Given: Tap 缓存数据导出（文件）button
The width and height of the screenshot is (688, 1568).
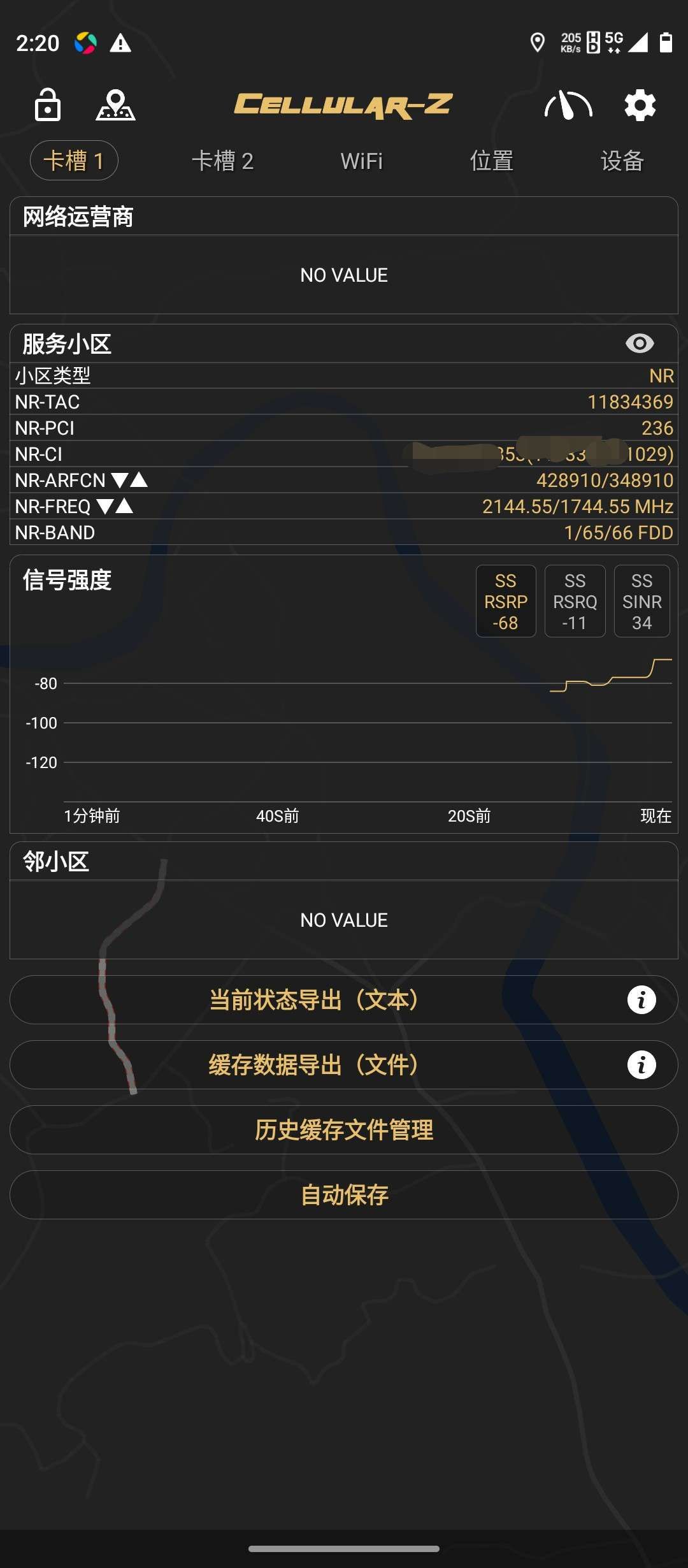Looking at the screenshot, I should pyautogui.click(x=344, y=1065).
